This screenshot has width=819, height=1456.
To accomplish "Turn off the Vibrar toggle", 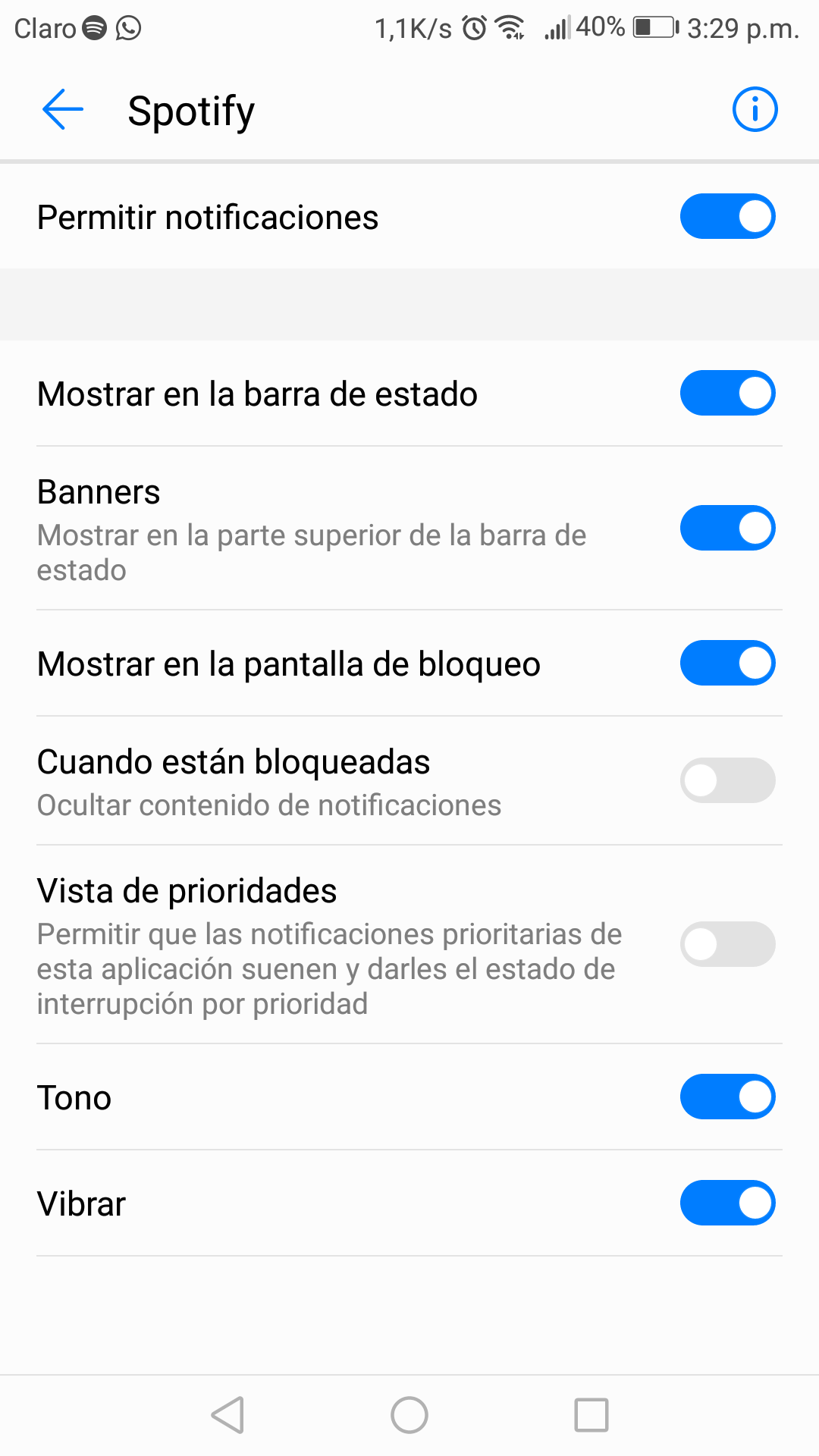I will (x=727, y=1203).
